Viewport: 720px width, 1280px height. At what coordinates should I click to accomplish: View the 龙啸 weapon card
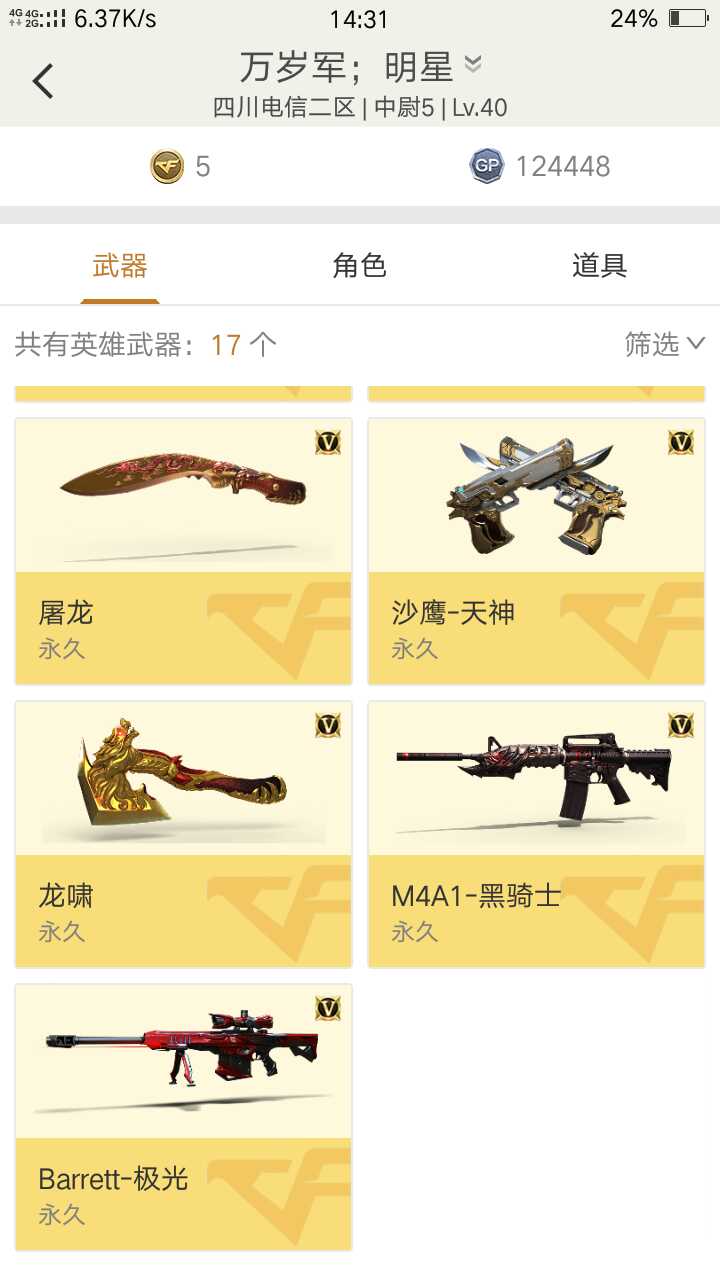(183, 834)
